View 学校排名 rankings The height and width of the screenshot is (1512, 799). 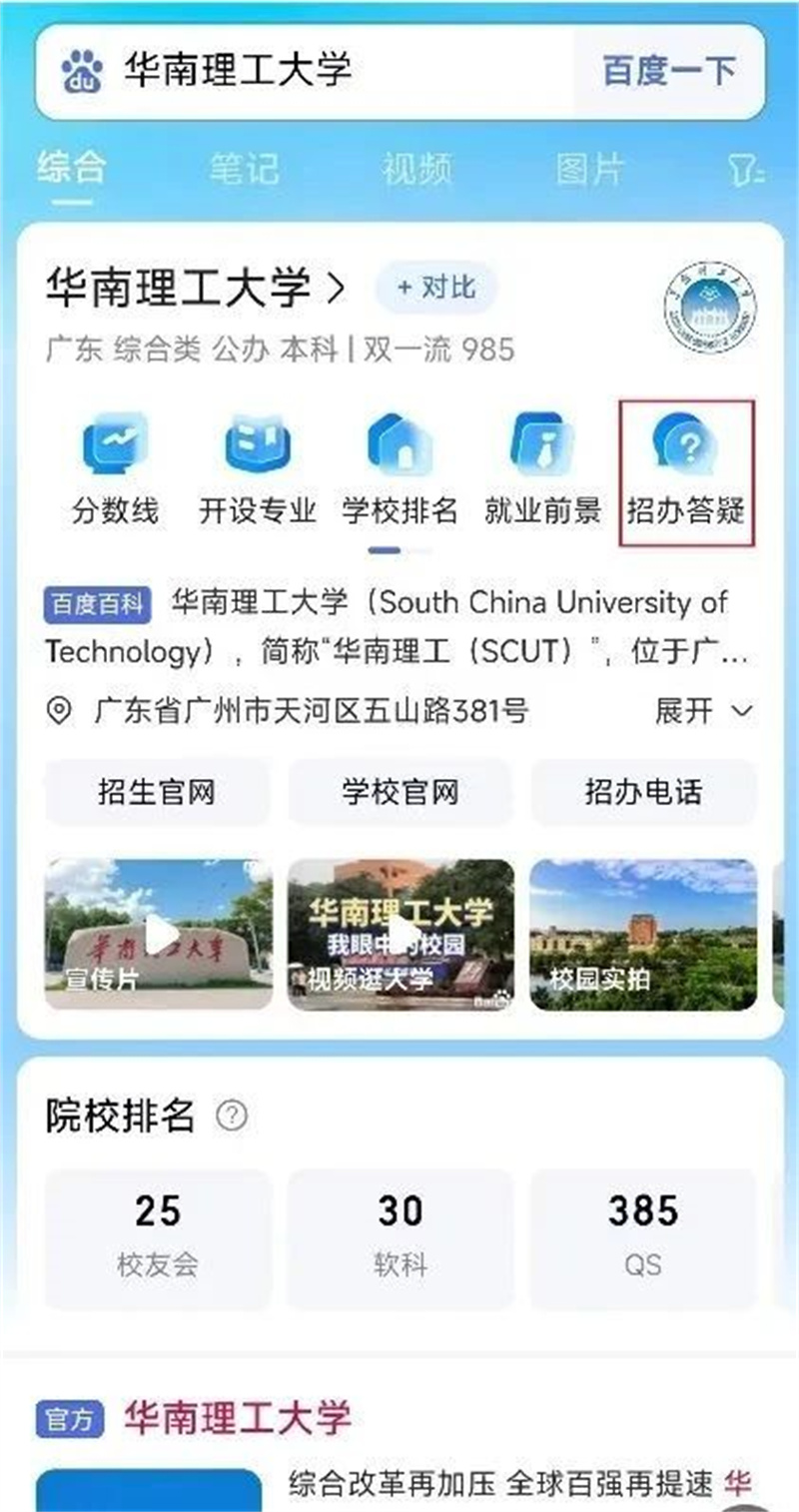(x=399, y=469)
